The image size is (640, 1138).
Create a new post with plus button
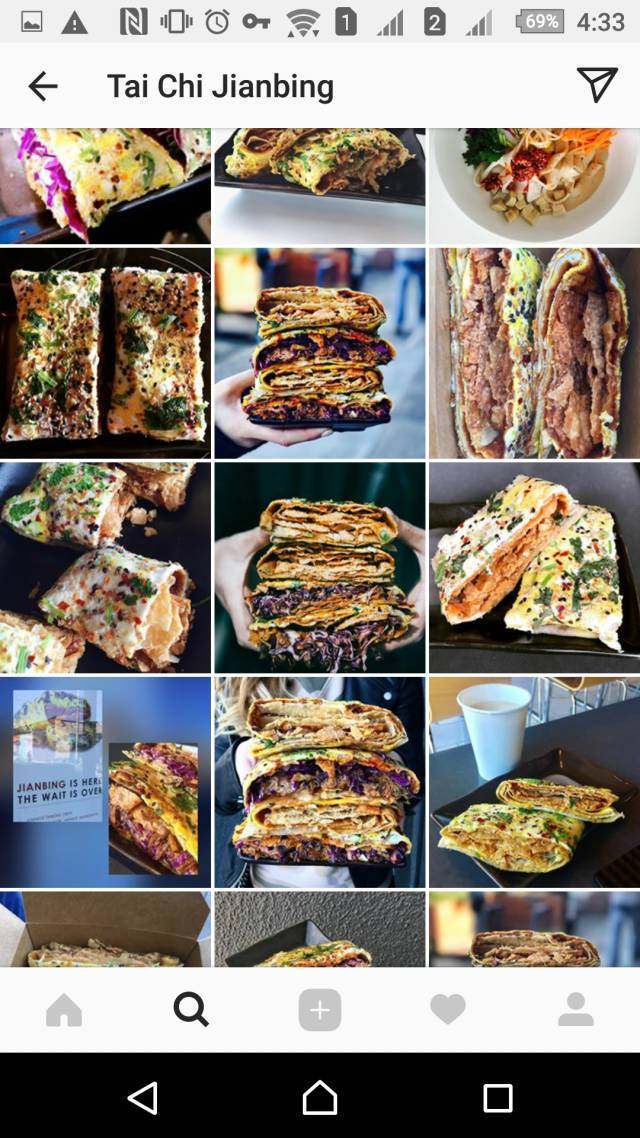pos(320,1010)
